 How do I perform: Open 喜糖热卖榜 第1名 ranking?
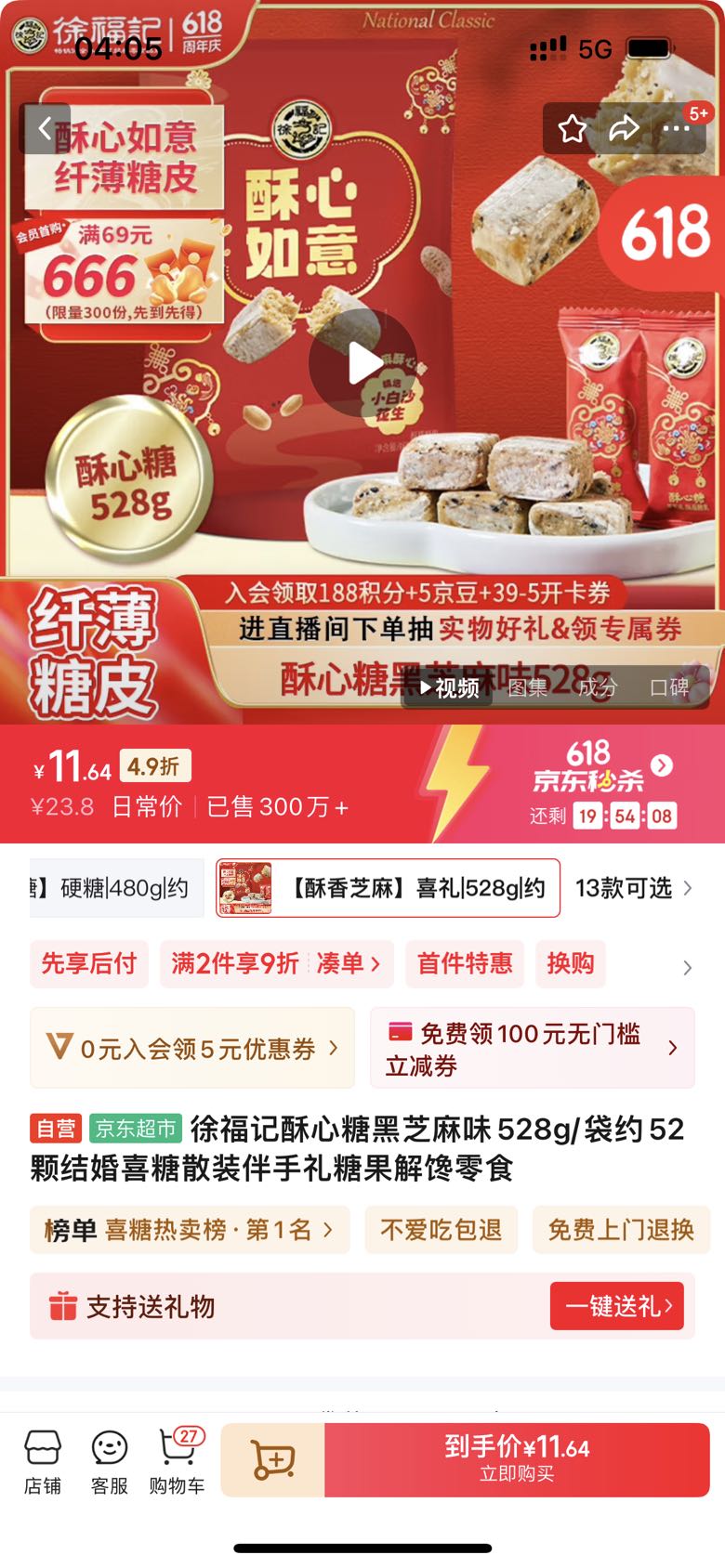tap(189, 1230)
